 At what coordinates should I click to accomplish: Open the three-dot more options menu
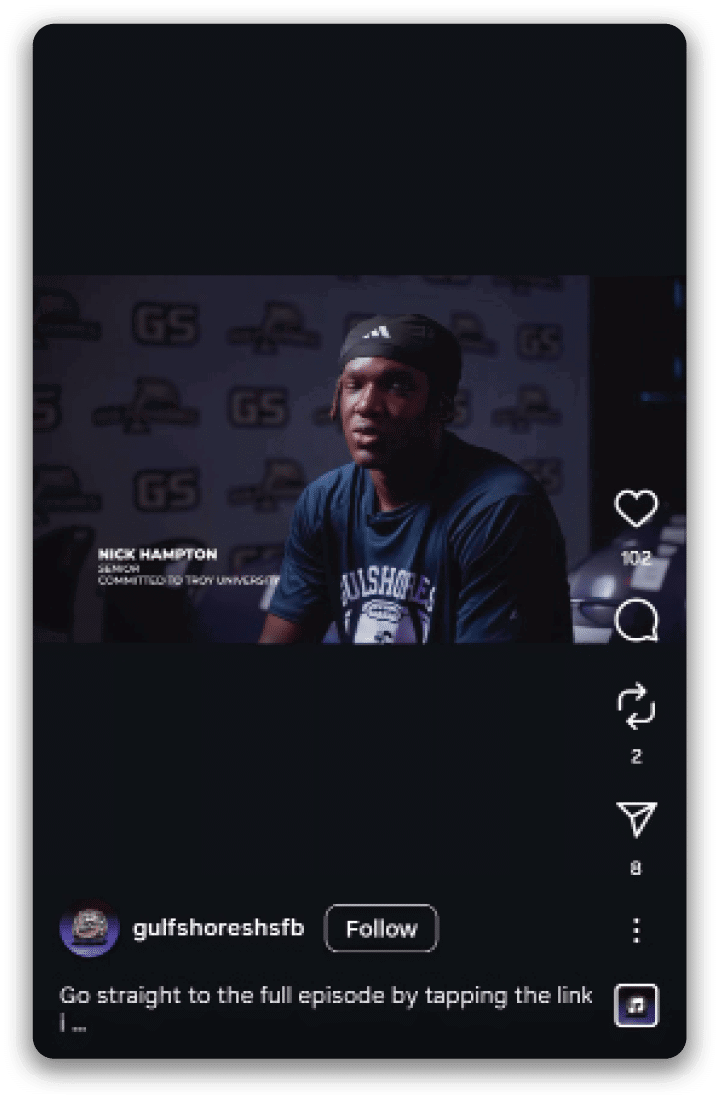[x=636, y=931]
